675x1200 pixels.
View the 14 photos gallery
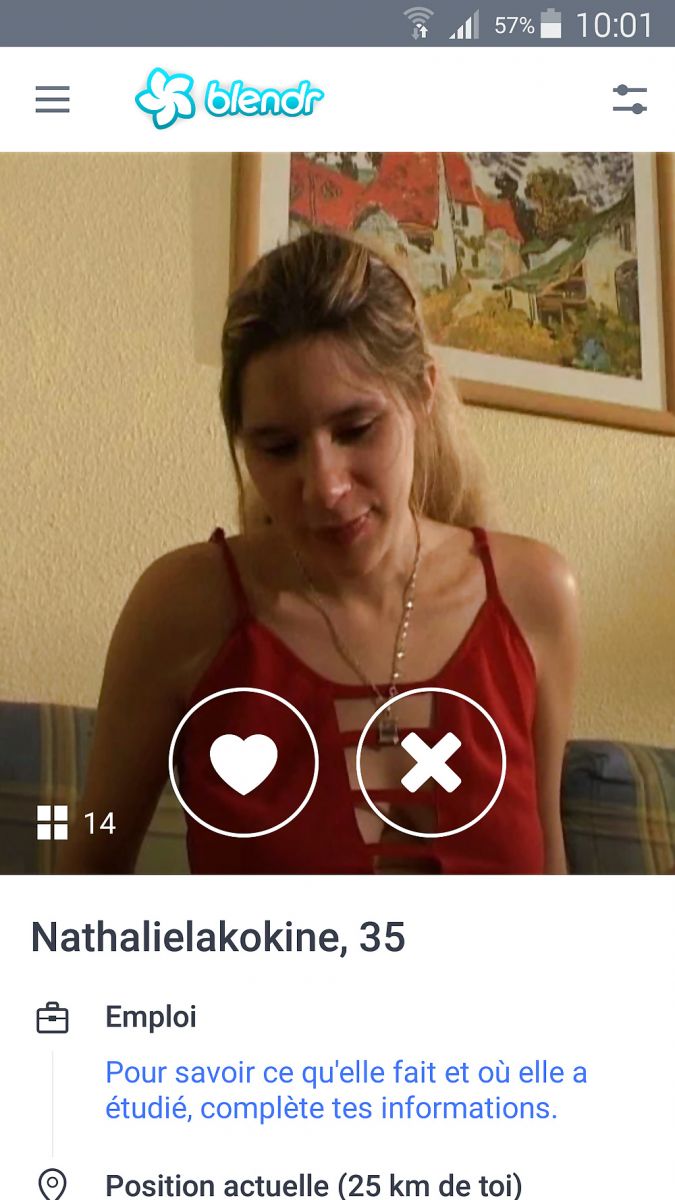coord(76,823)
